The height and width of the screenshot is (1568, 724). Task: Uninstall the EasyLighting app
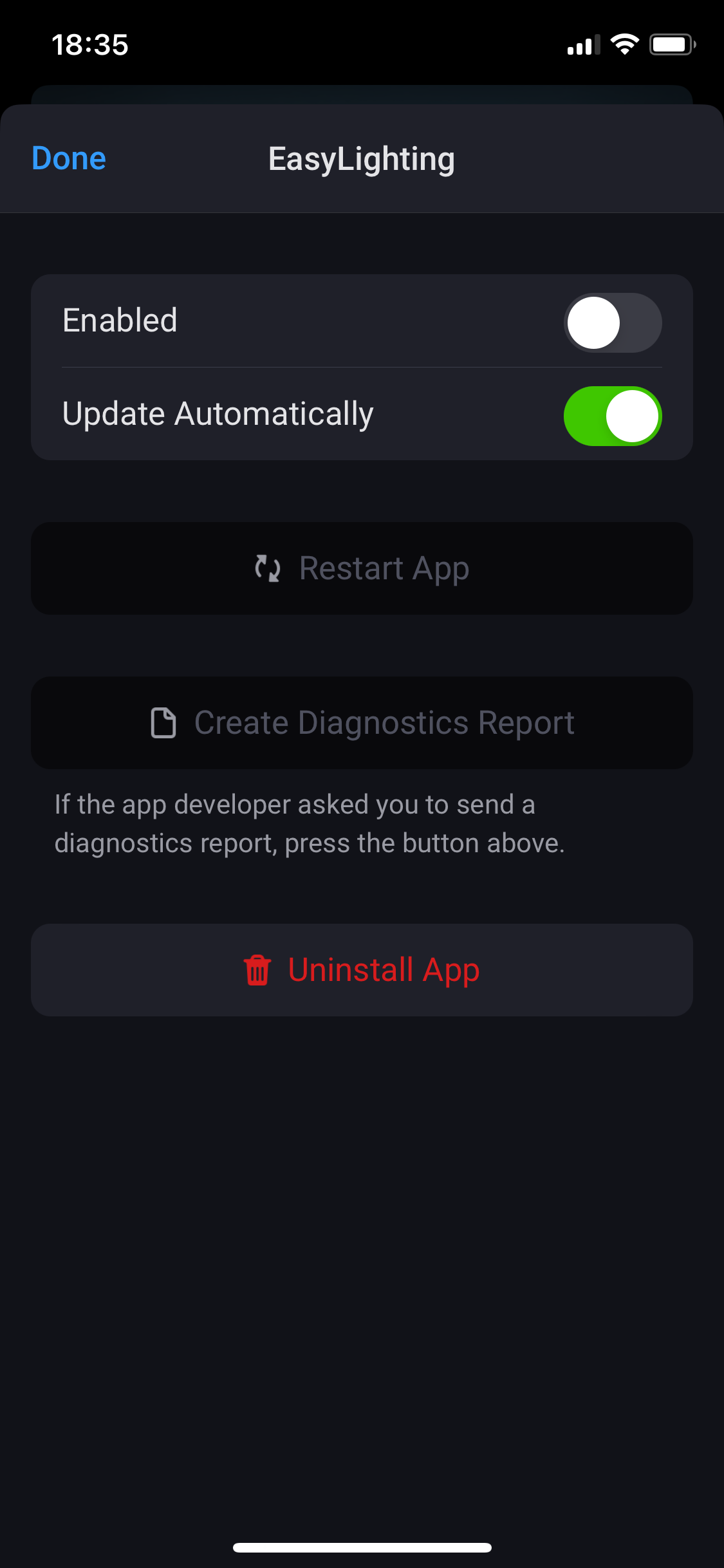tap(362, 970)
